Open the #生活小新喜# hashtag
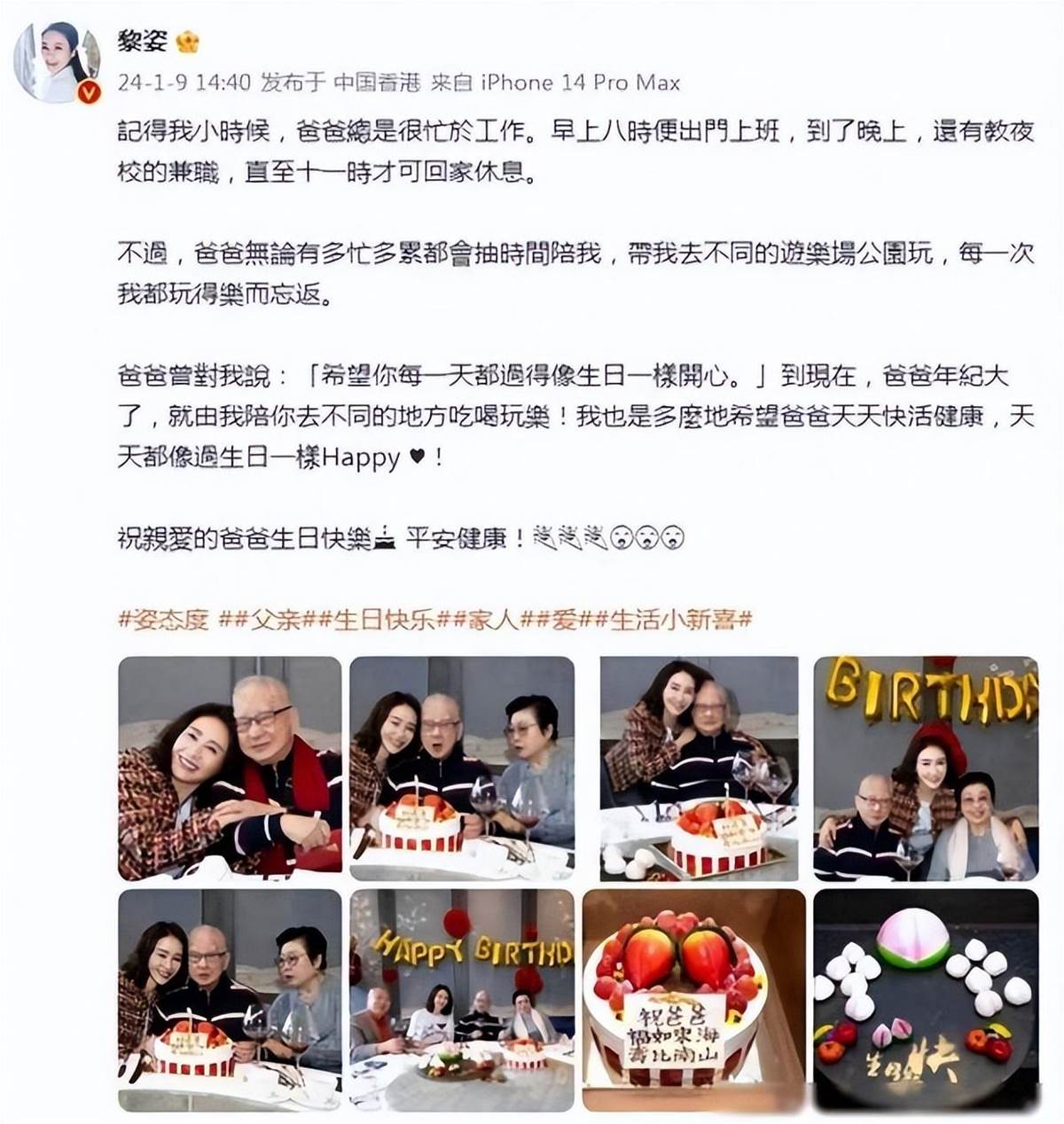Screen dimensions: 1064x1124 [x=681, y=620]
